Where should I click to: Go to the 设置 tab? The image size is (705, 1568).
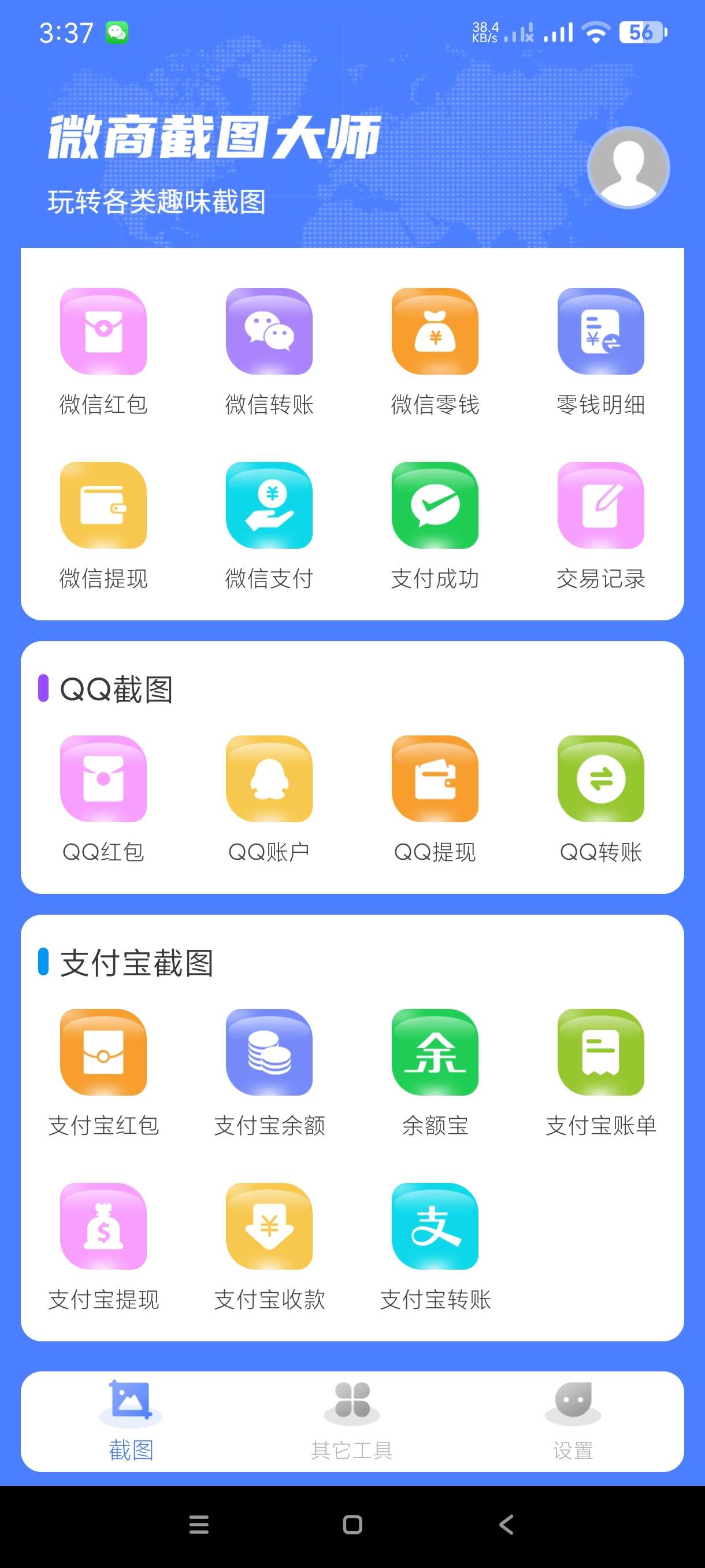(x=573, y=1421)
